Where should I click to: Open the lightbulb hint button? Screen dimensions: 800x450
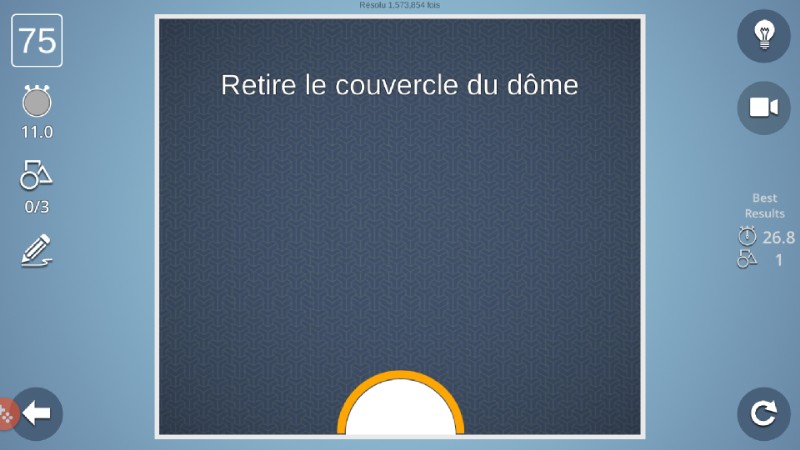tap(764, 36)
